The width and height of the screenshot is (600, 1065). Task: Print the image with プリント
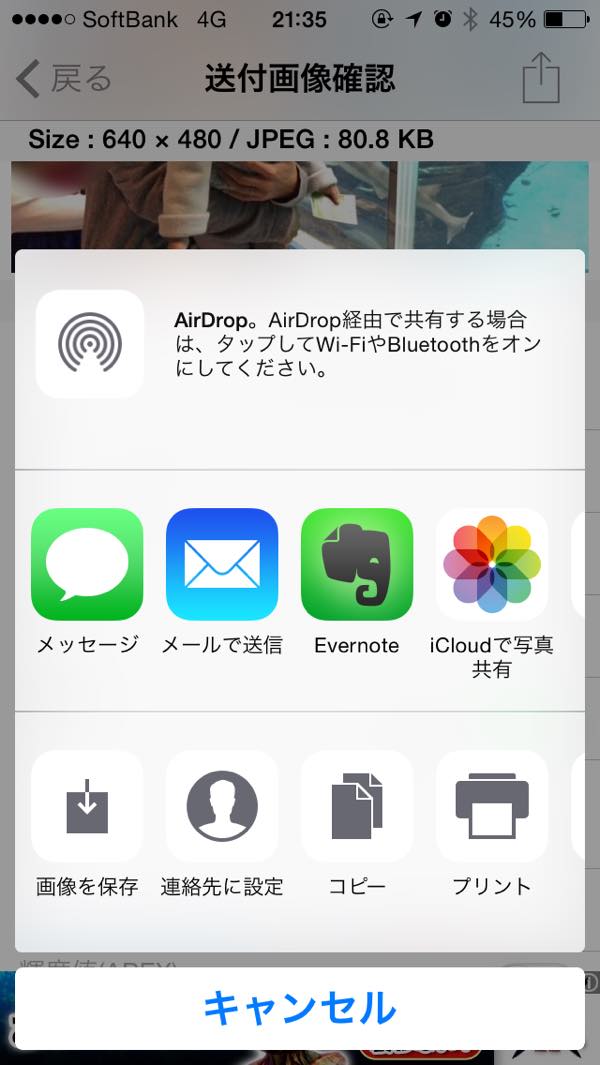pos(492,806)
